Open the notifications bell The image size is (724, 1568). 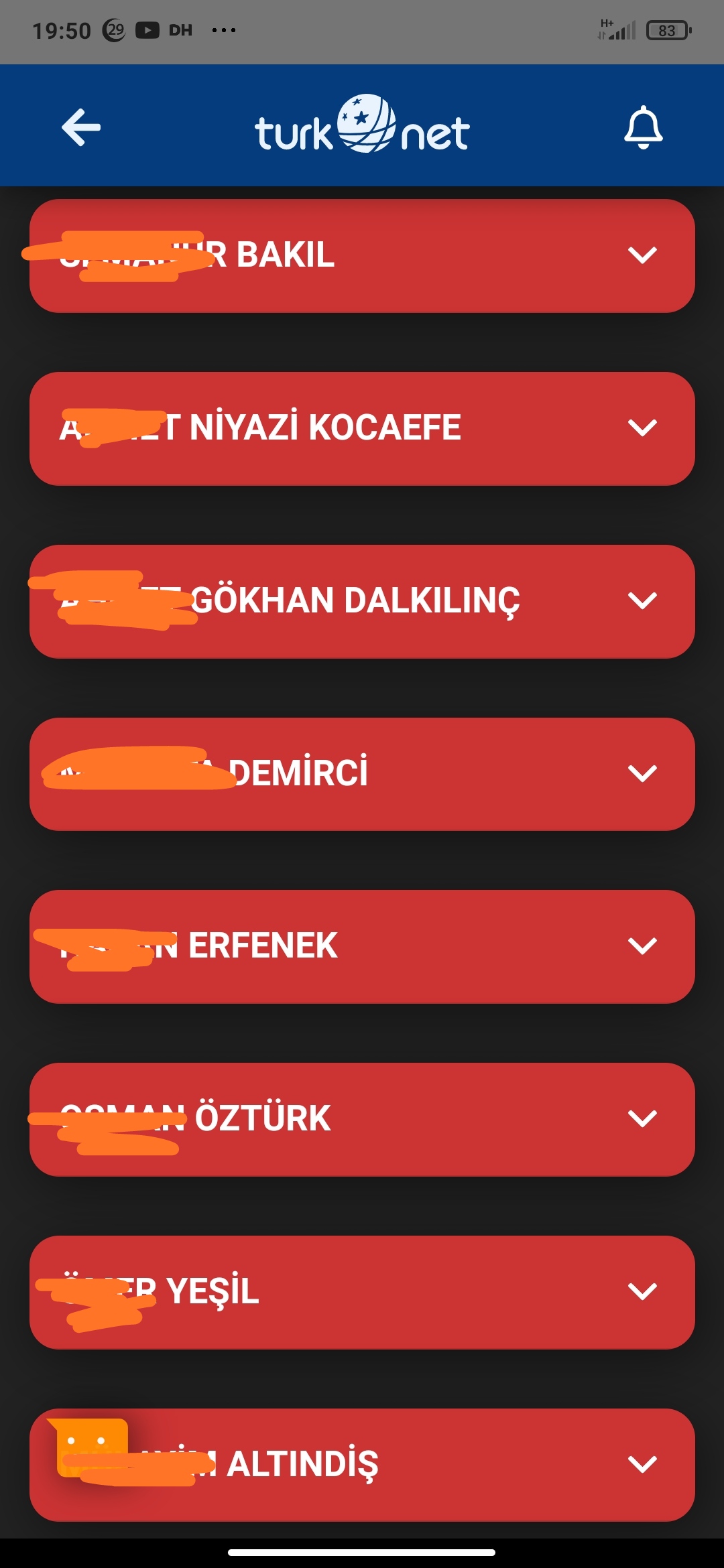643,127
